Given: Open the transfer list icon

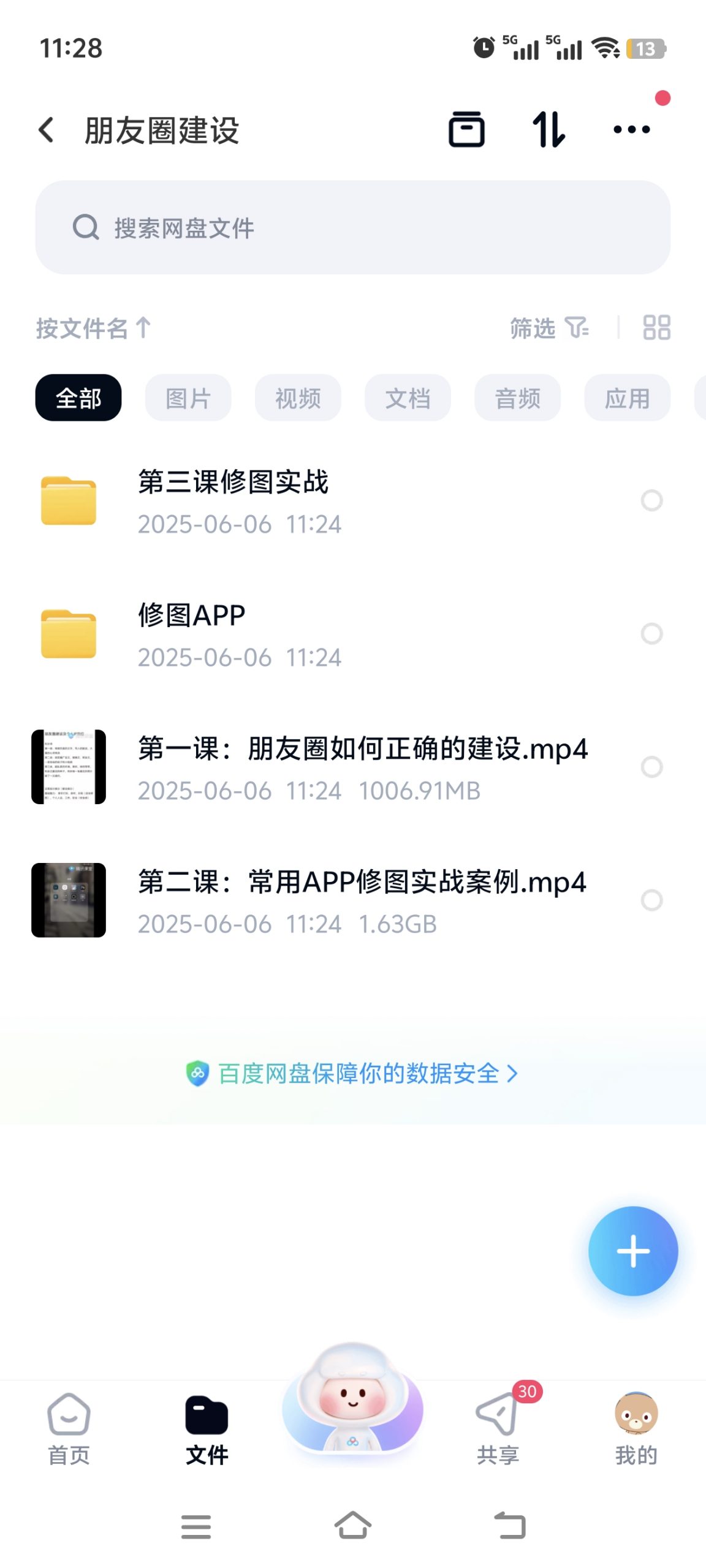Looking at the screenshot, I should tap(548, 130).
